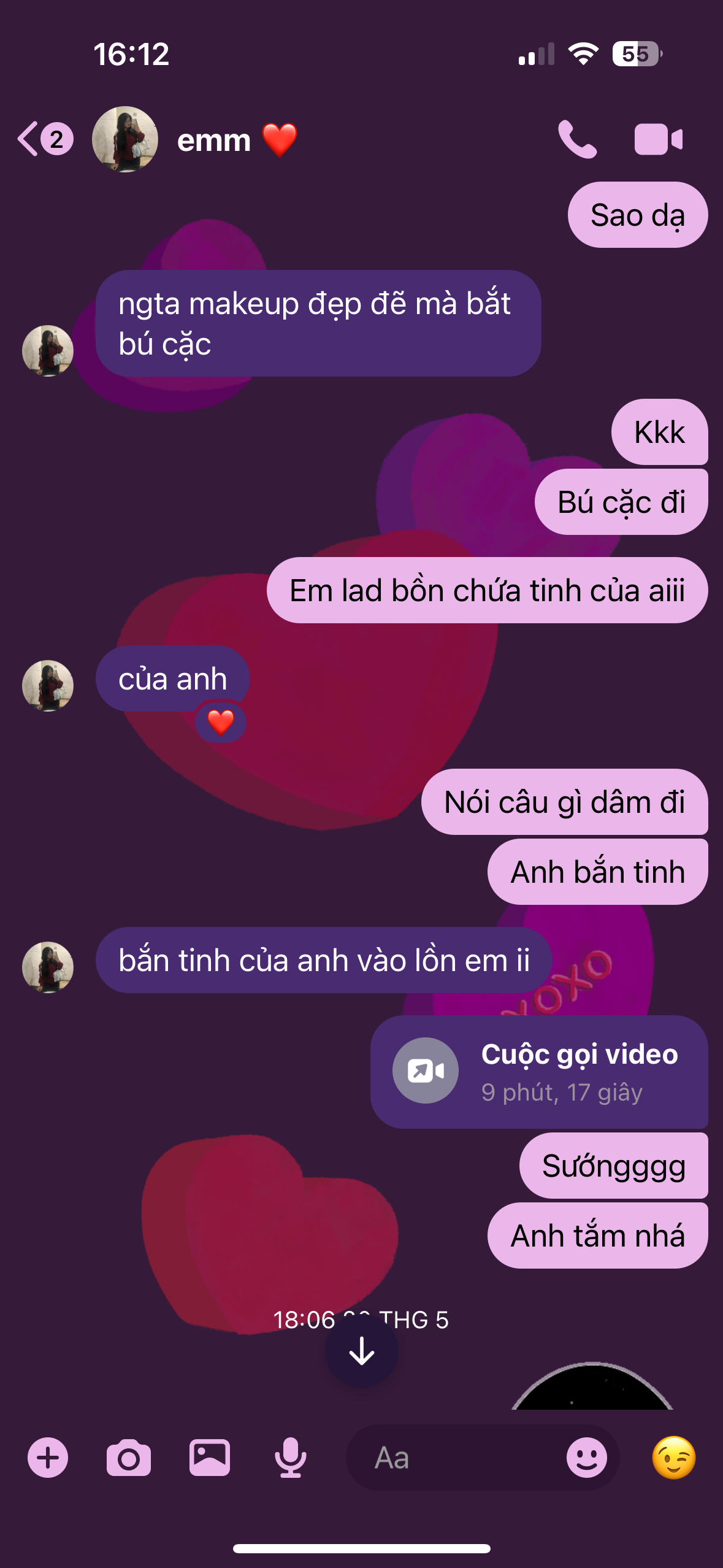Start a video call with emm
Image resolution: width=723 pixels, height=1568 pixels.
point(658,139)
